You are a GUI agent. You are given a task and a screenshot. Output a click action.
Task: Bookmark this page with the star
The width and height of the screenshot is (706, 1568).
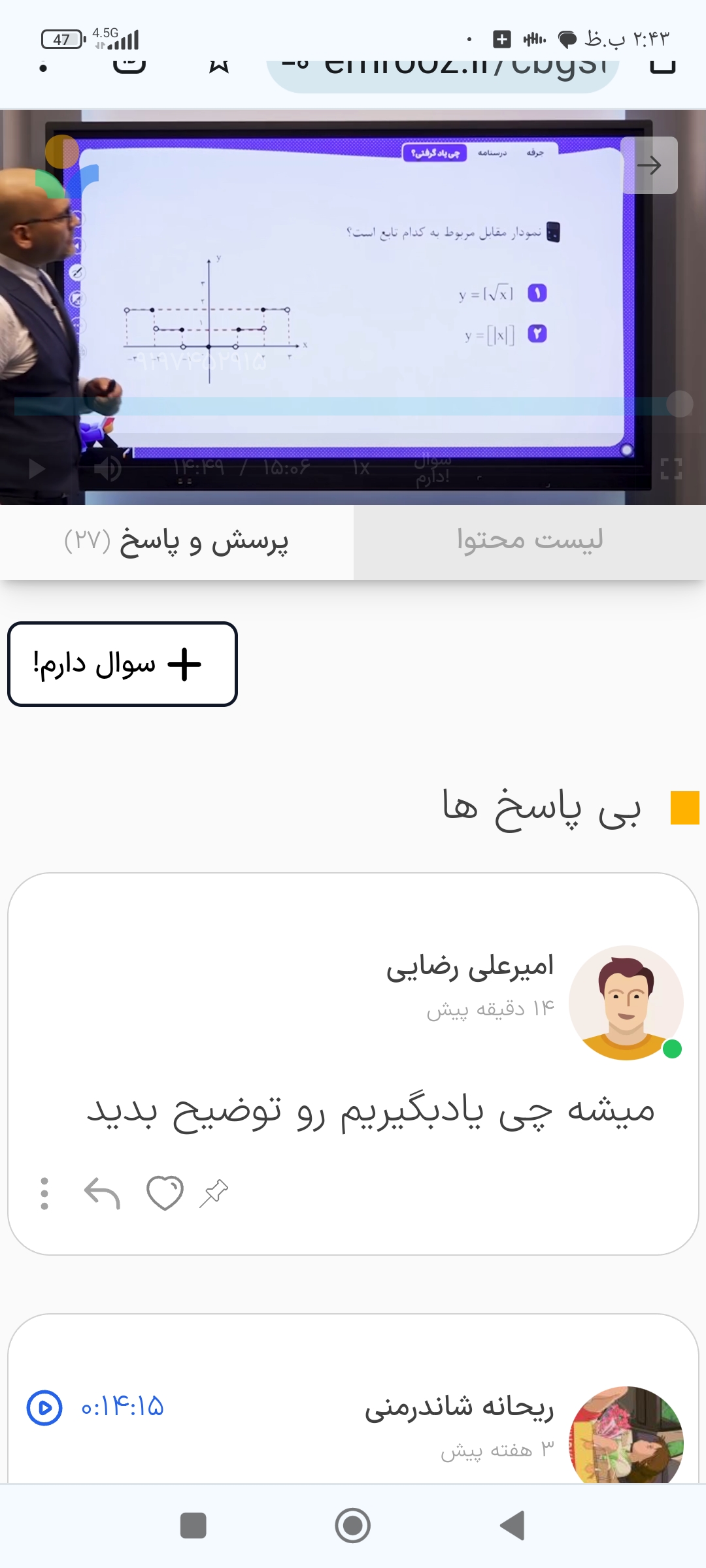[219, 65]
